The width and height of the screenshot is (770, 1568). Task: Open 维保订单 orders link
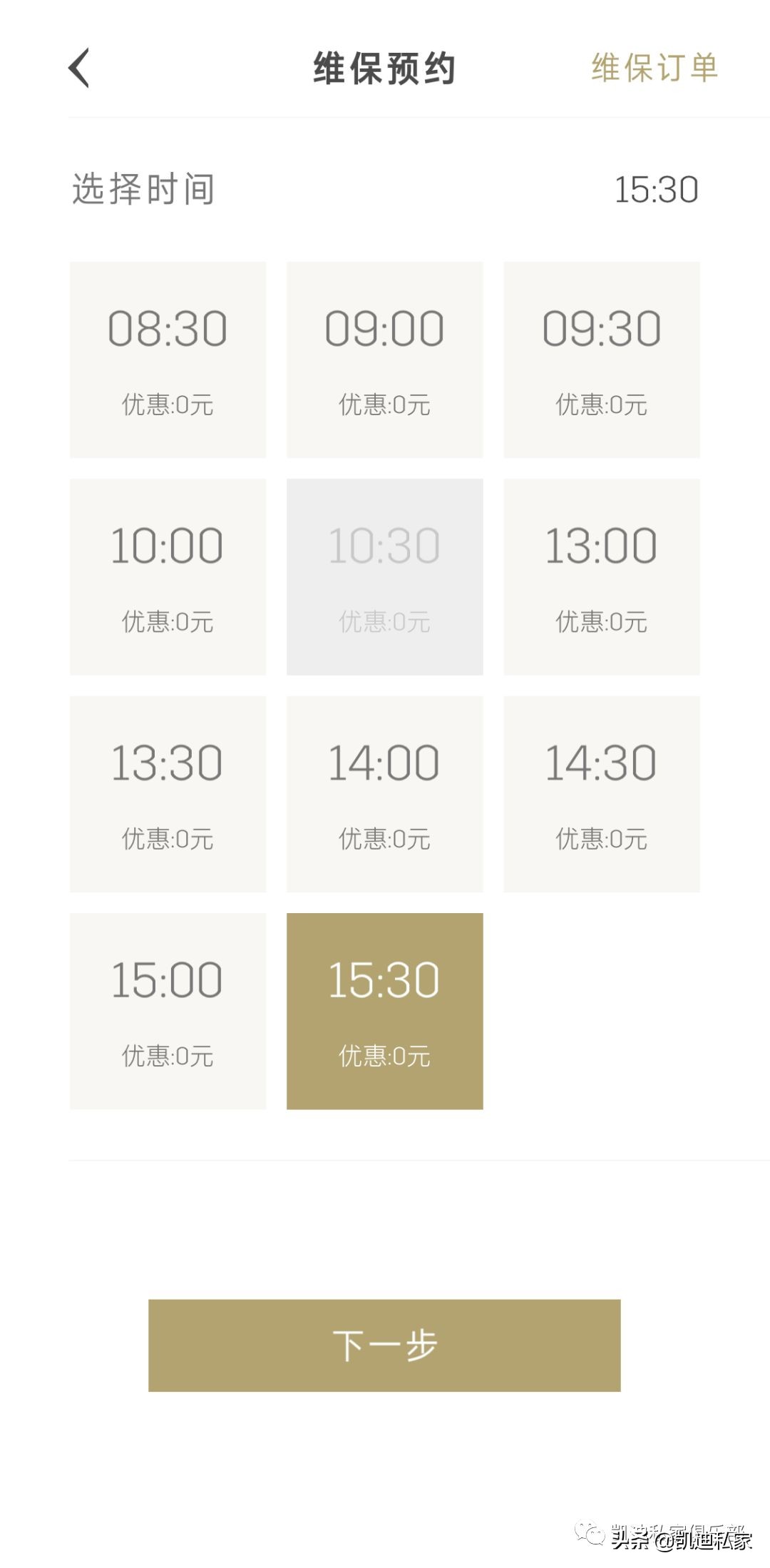tap(654, 68)
